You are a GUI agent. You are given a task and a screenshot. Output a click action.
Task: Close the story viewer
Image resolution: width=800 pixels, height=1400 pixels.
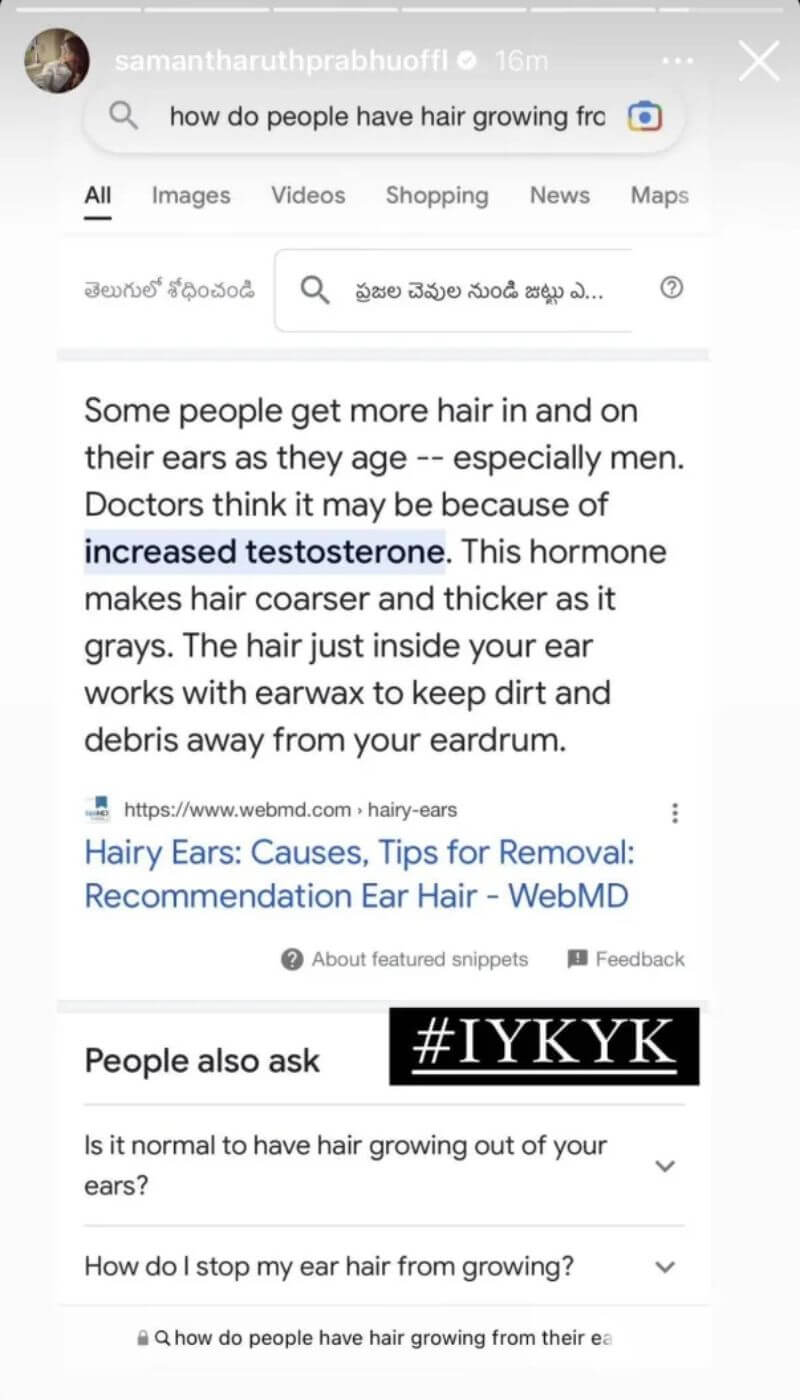tap(758, 61)
